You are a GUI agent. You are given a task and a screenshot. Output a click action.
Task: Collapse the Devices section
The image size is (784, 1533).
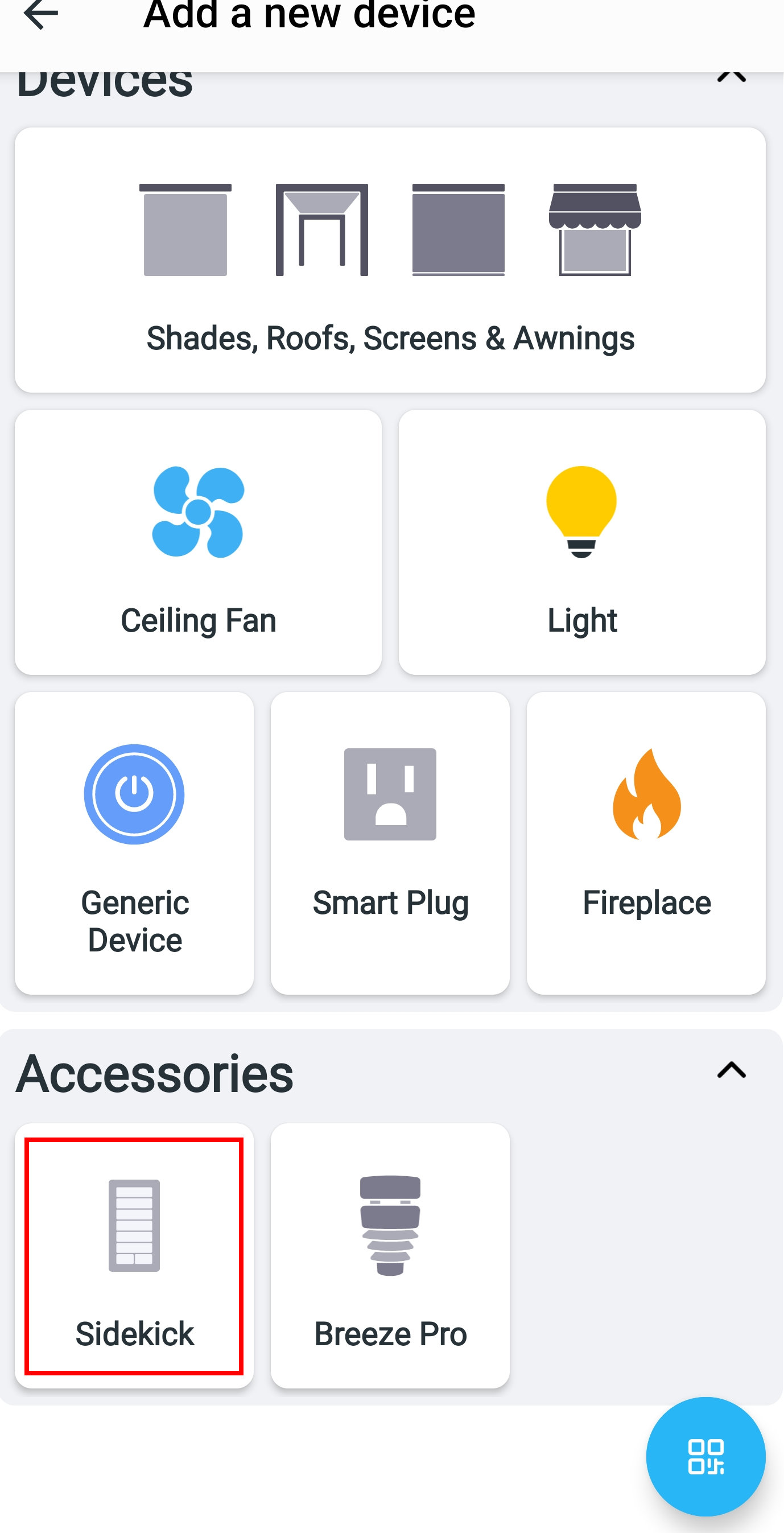point(731,77)
